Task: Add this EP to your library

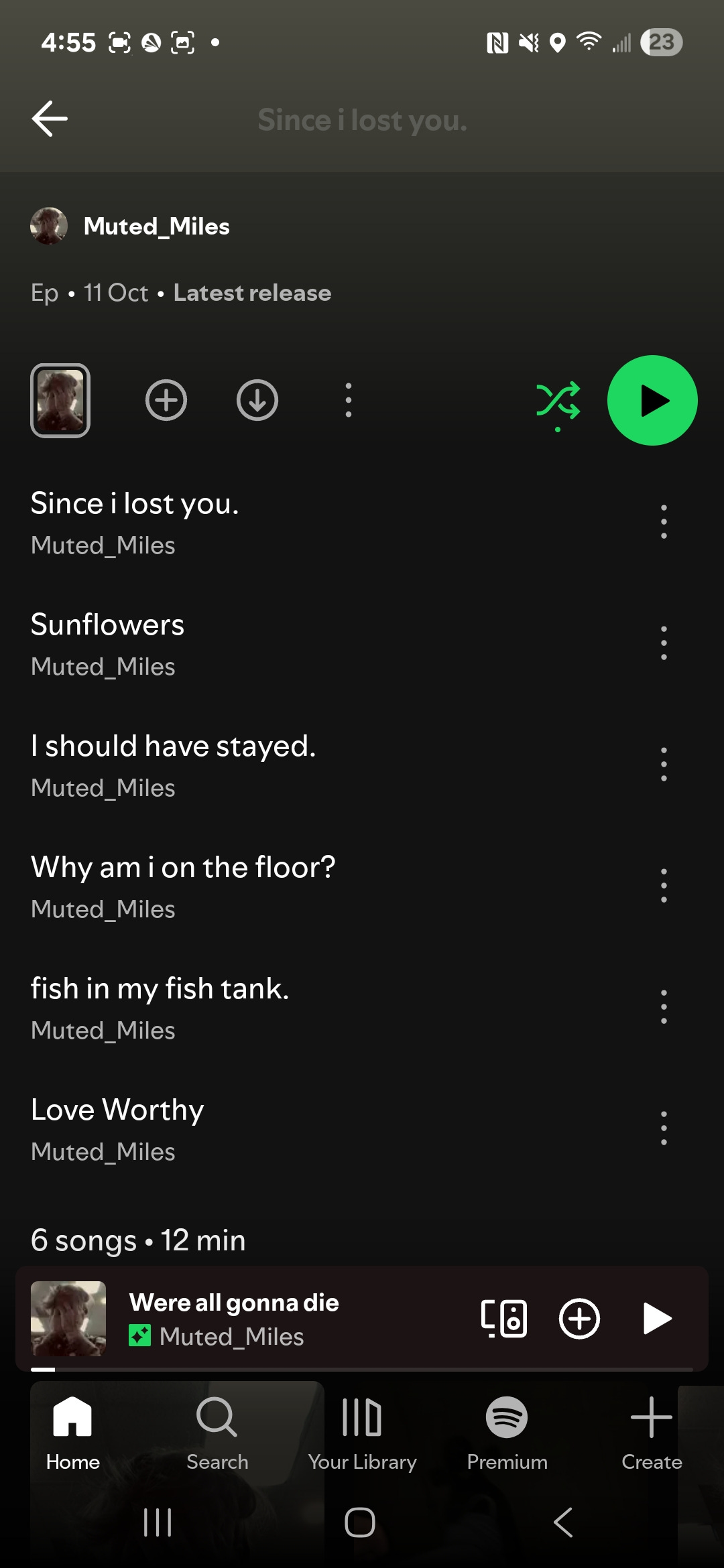Action: click(x=166, y=401)
